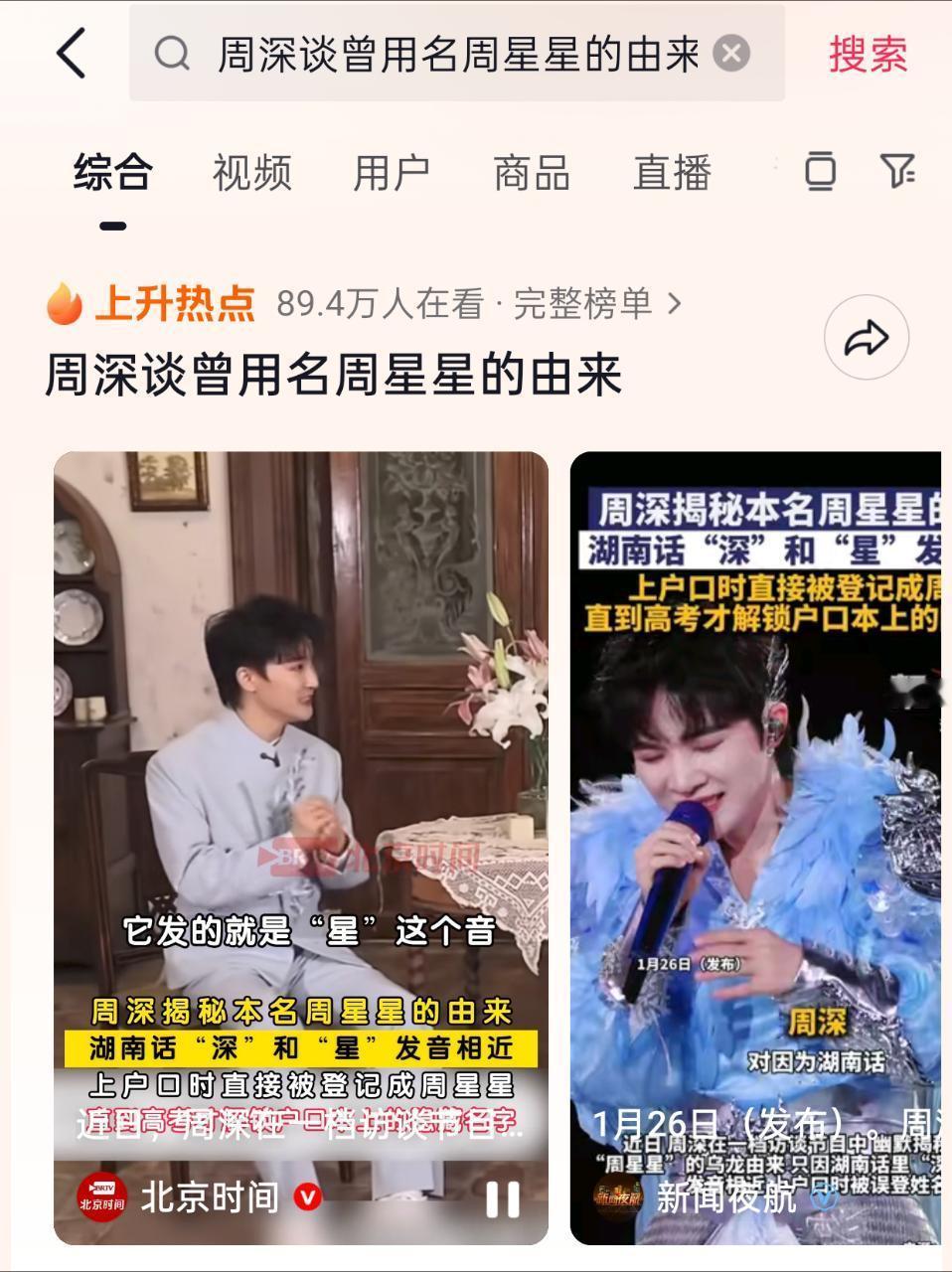Screen dimensions: 952x1272
Task: Open the filter funnel icon beside the tabs
Action: [897, 173]
